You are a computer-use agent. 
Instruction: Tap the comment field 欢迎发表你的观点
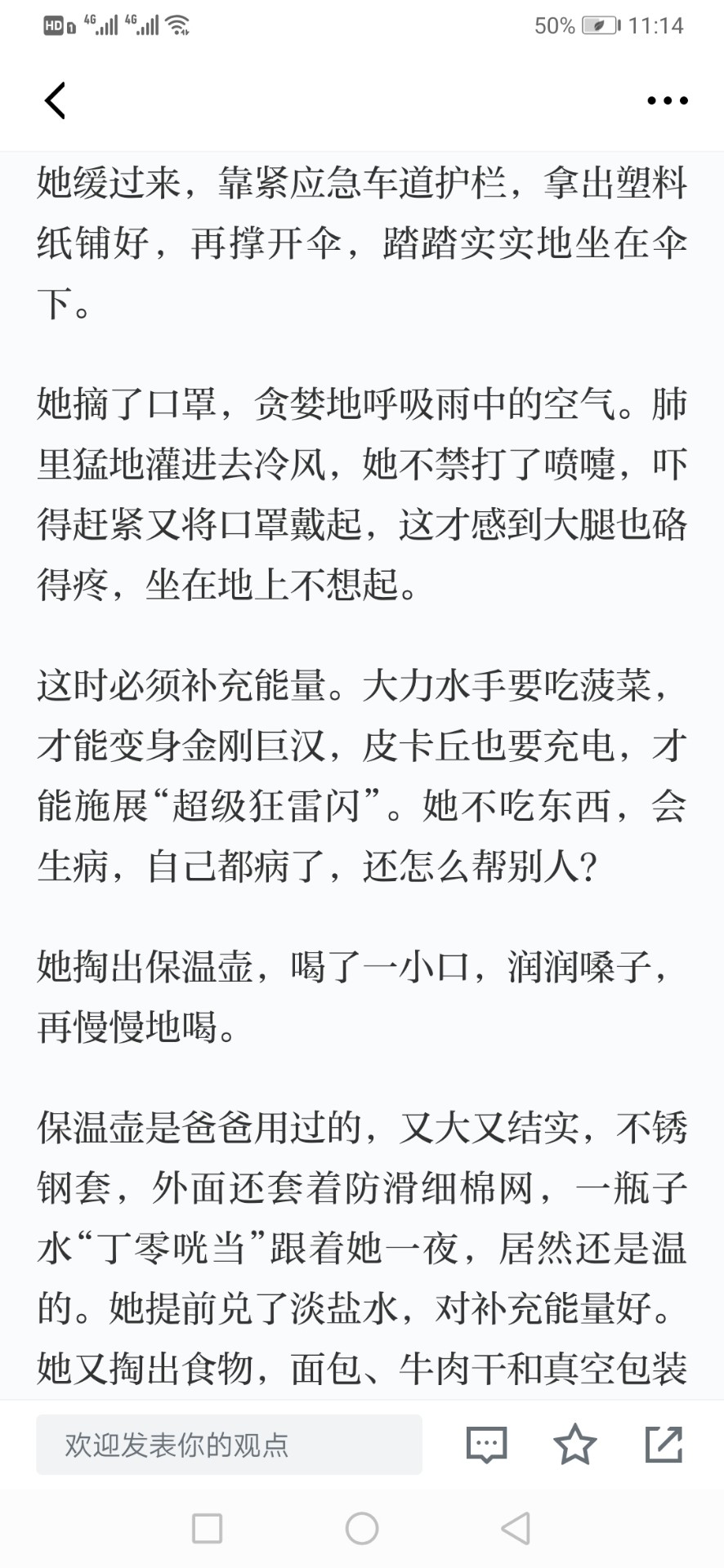tap(229, 1445)
